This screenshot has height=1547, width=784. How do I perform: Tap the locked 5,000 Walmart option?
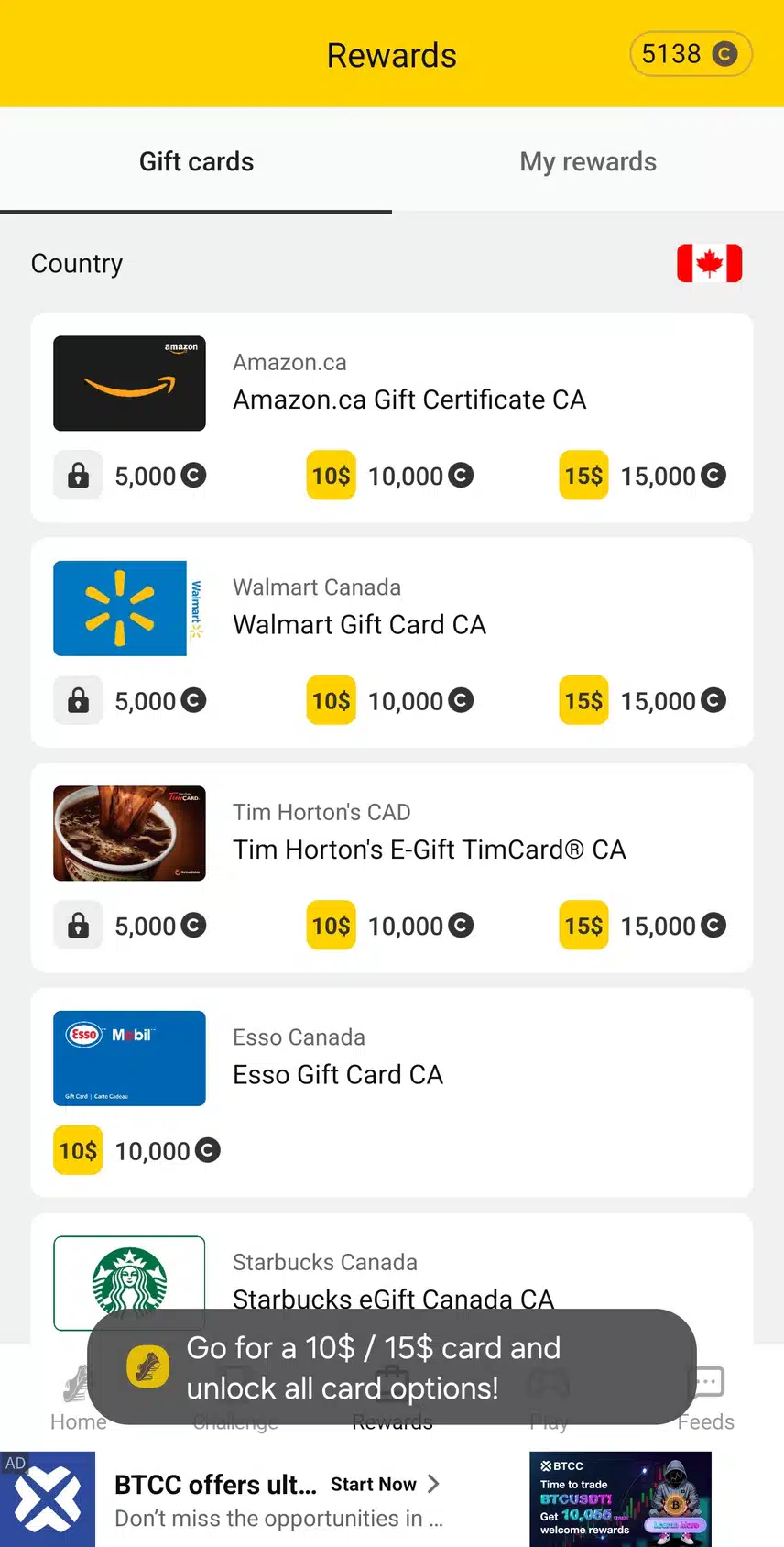[x=130, y=701]
